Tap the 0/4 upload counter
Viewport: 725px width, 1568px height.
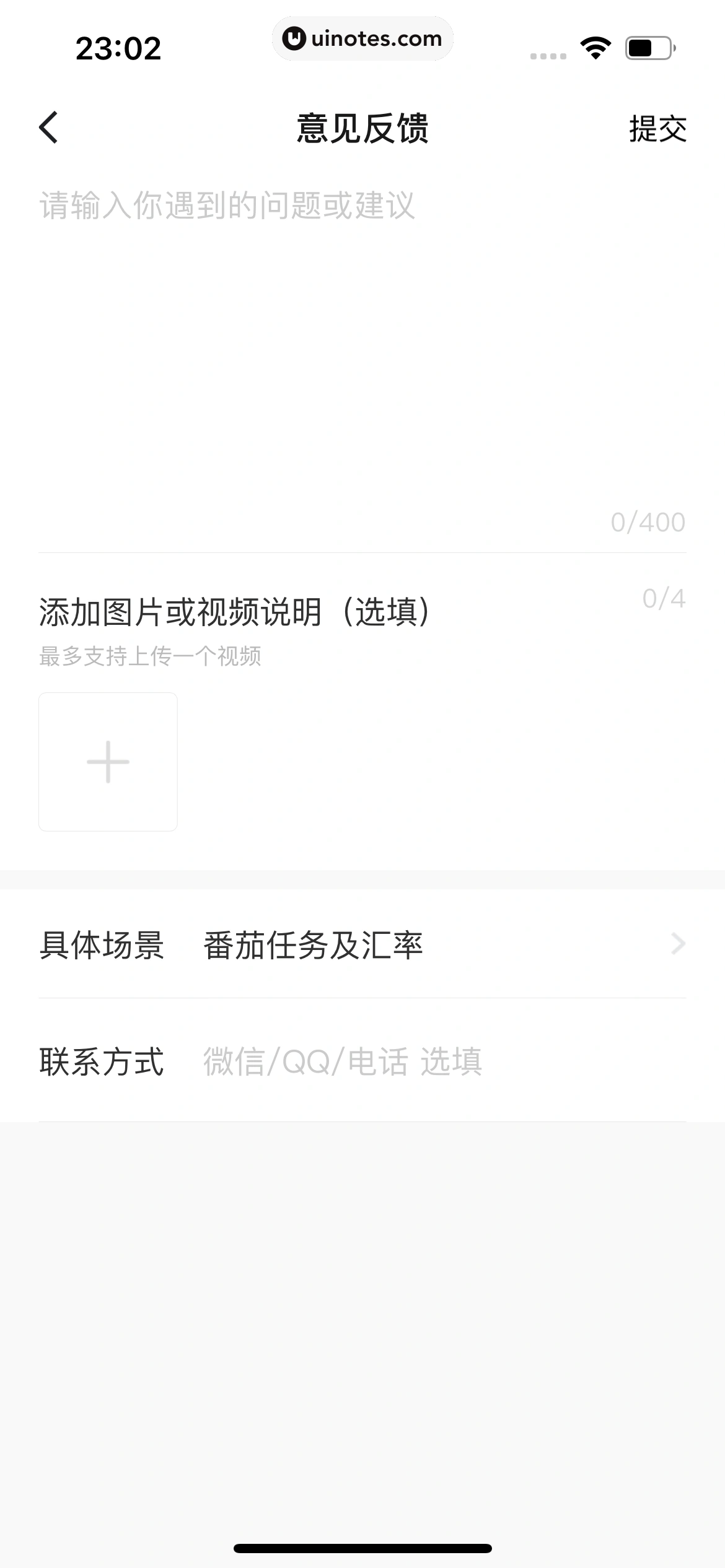pos(662,598)
